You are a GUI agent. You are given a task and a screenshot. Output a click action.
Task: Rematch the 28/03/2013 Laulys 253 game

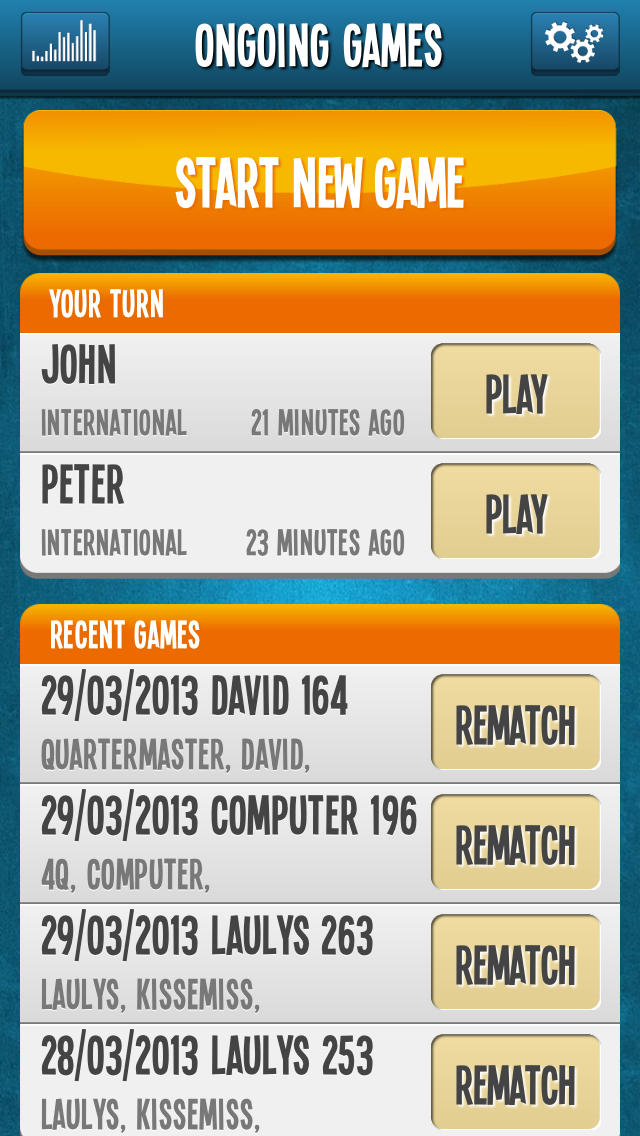pyautogui.click(x=516, y=1082)
